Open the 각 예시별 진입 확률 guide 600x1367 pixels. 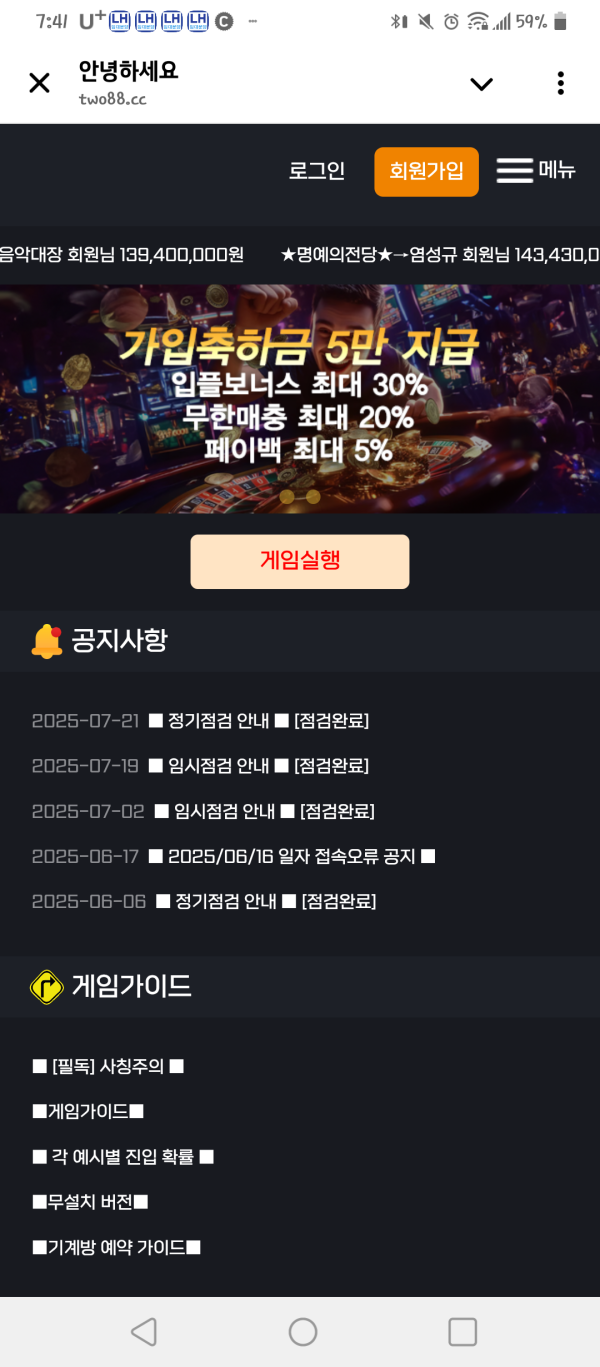123,1157
